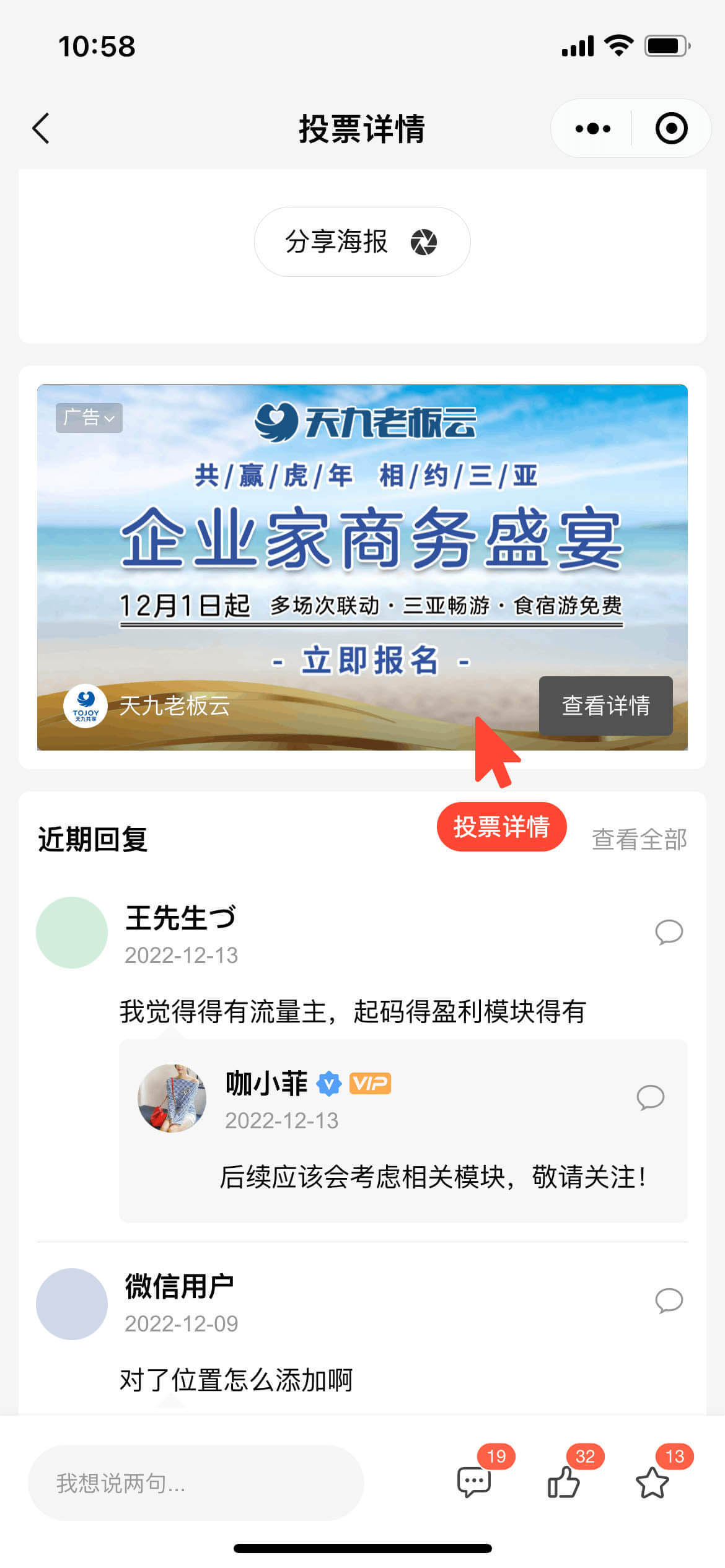
Task: Like this vote with the thumbs-up icon
Action: [563, 1482]
